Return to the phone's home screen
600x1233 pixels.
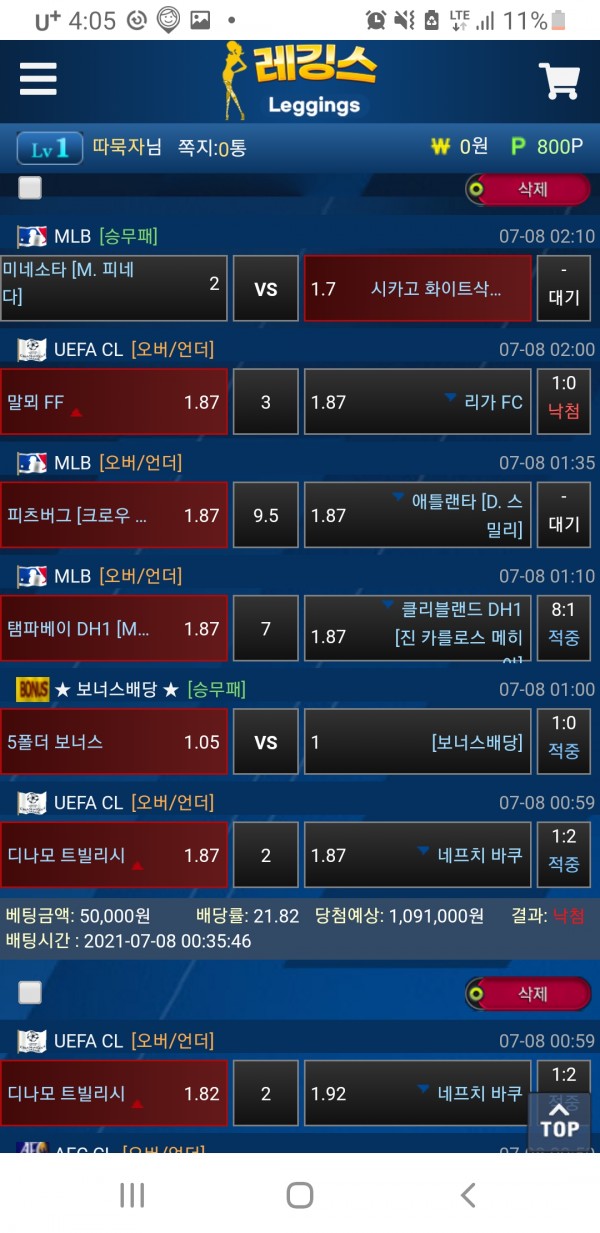[x=300, y=1194]
